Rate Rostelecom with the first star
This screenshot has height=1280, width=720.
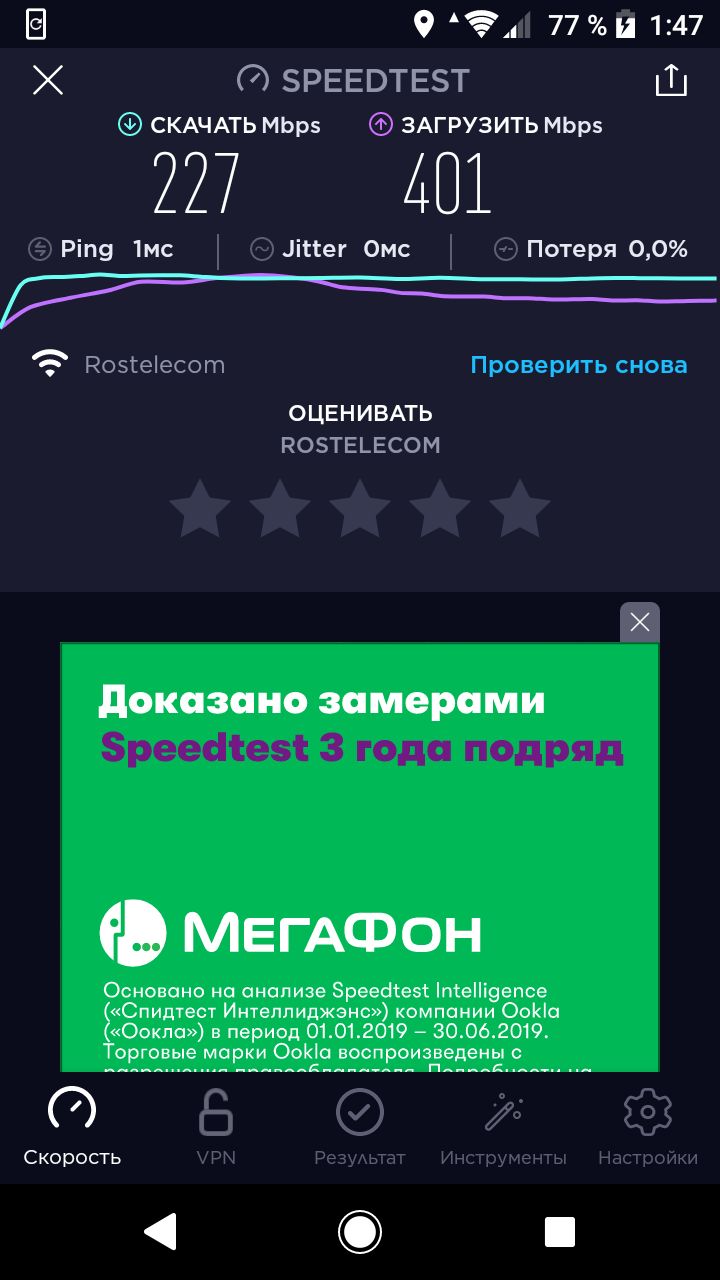pyautogui.click(x=200, y=508)
